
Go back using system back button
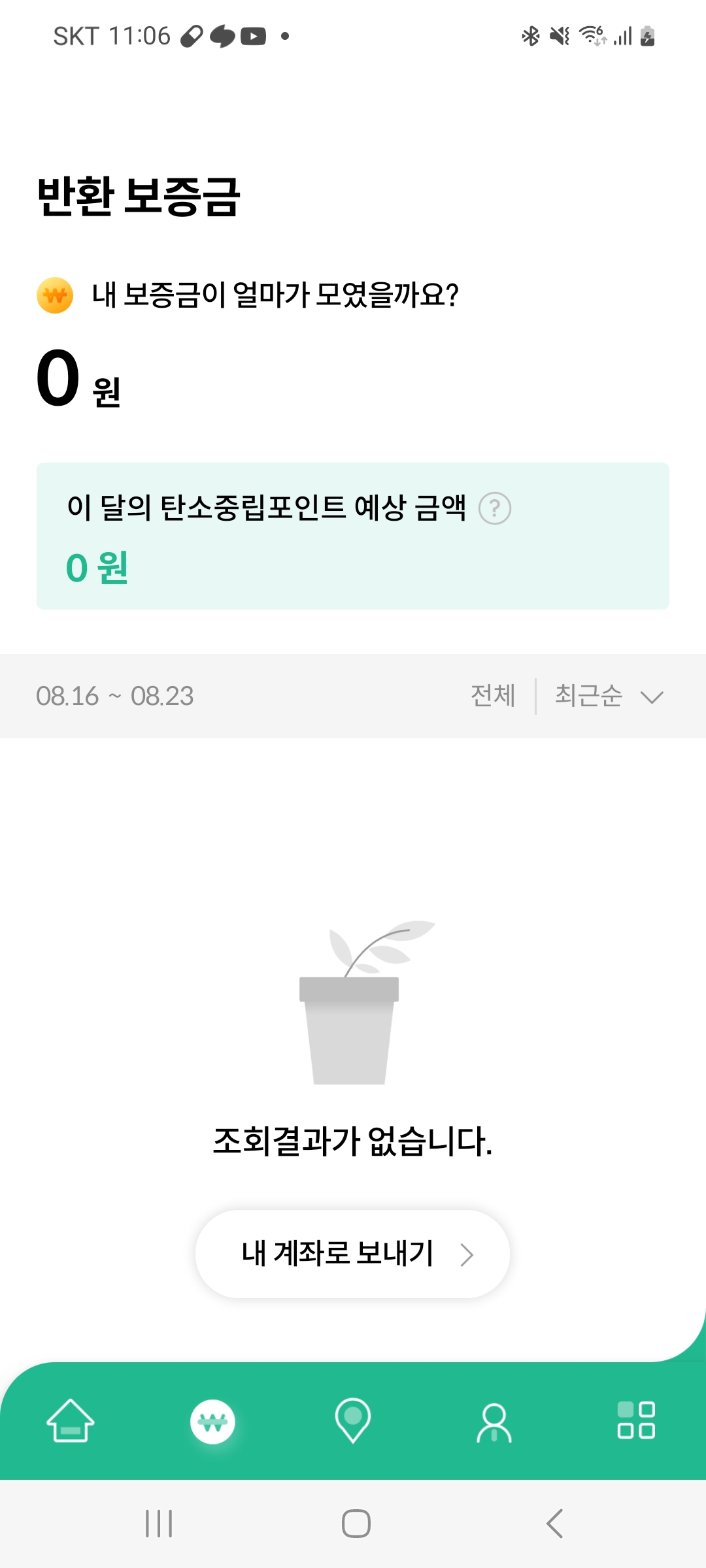point(554,1524)
